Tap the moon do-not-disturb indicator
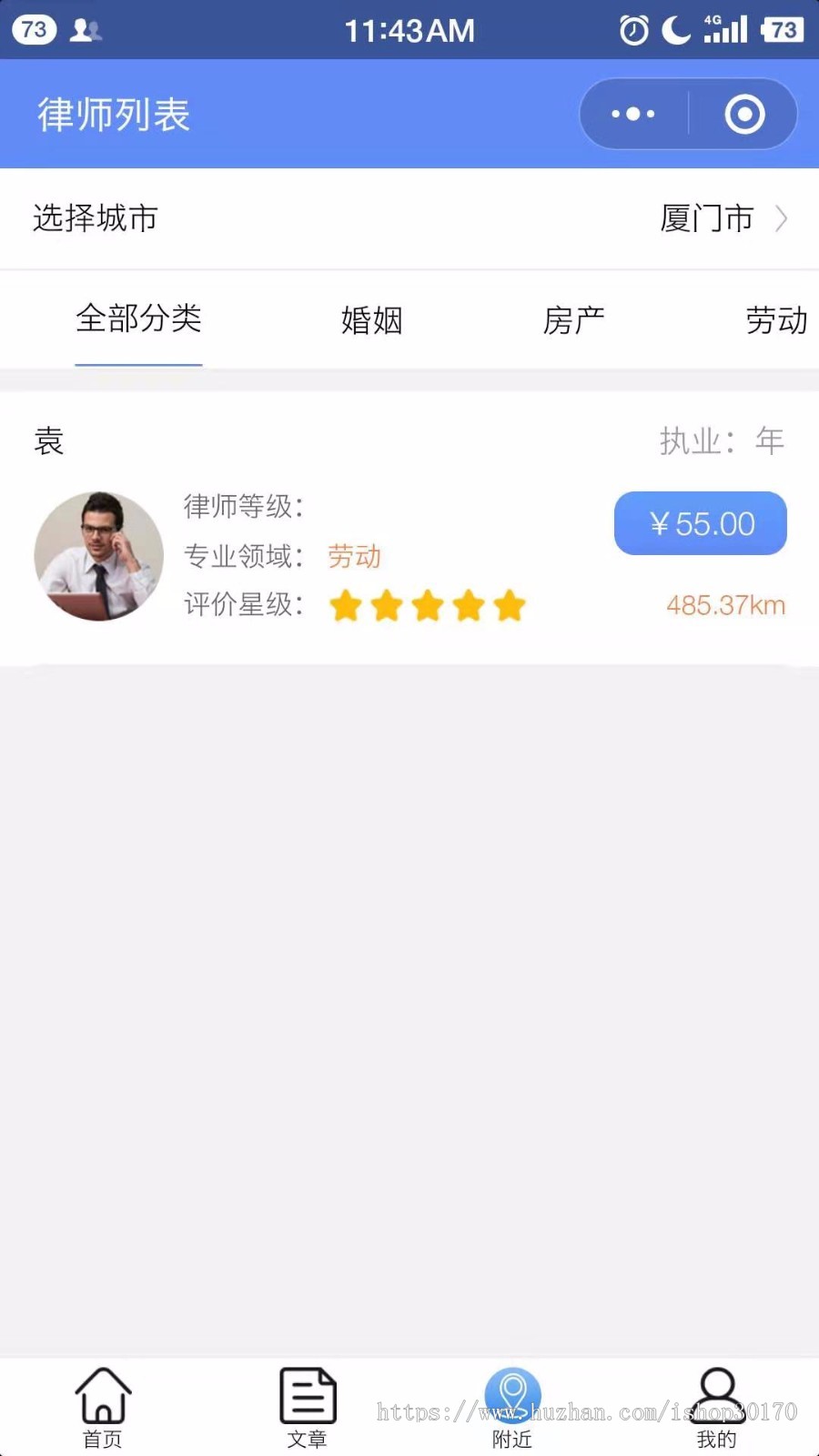This screenshot has width=819, height=1456. [x=673, y=28]
